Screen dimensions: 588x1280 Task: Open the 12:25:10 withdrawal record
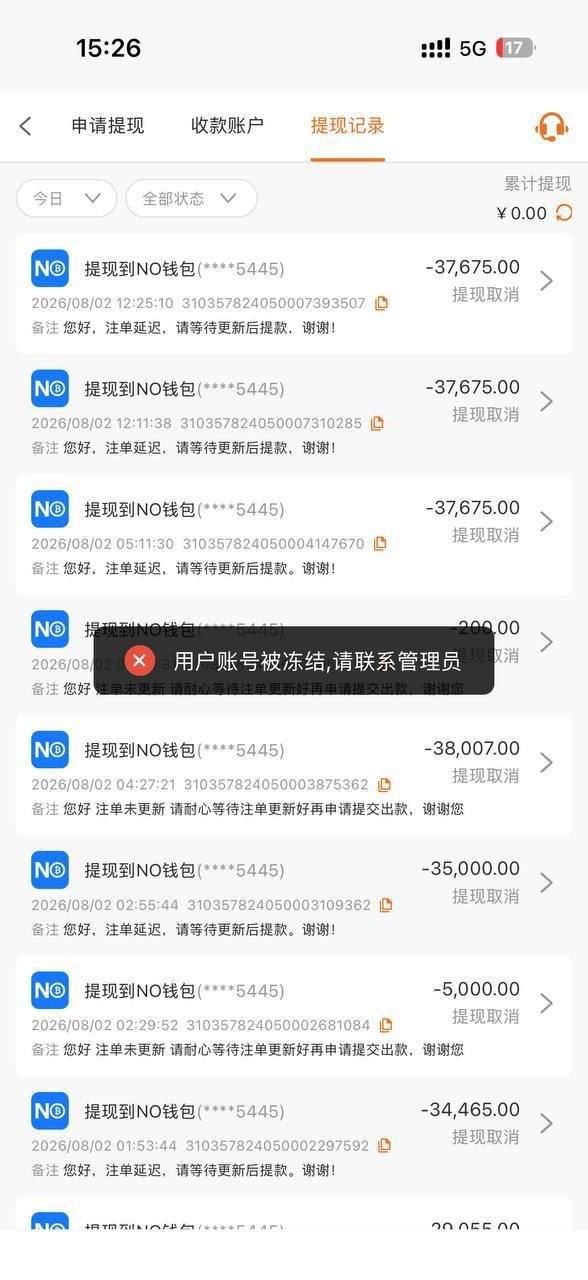[x=294, y=293]
